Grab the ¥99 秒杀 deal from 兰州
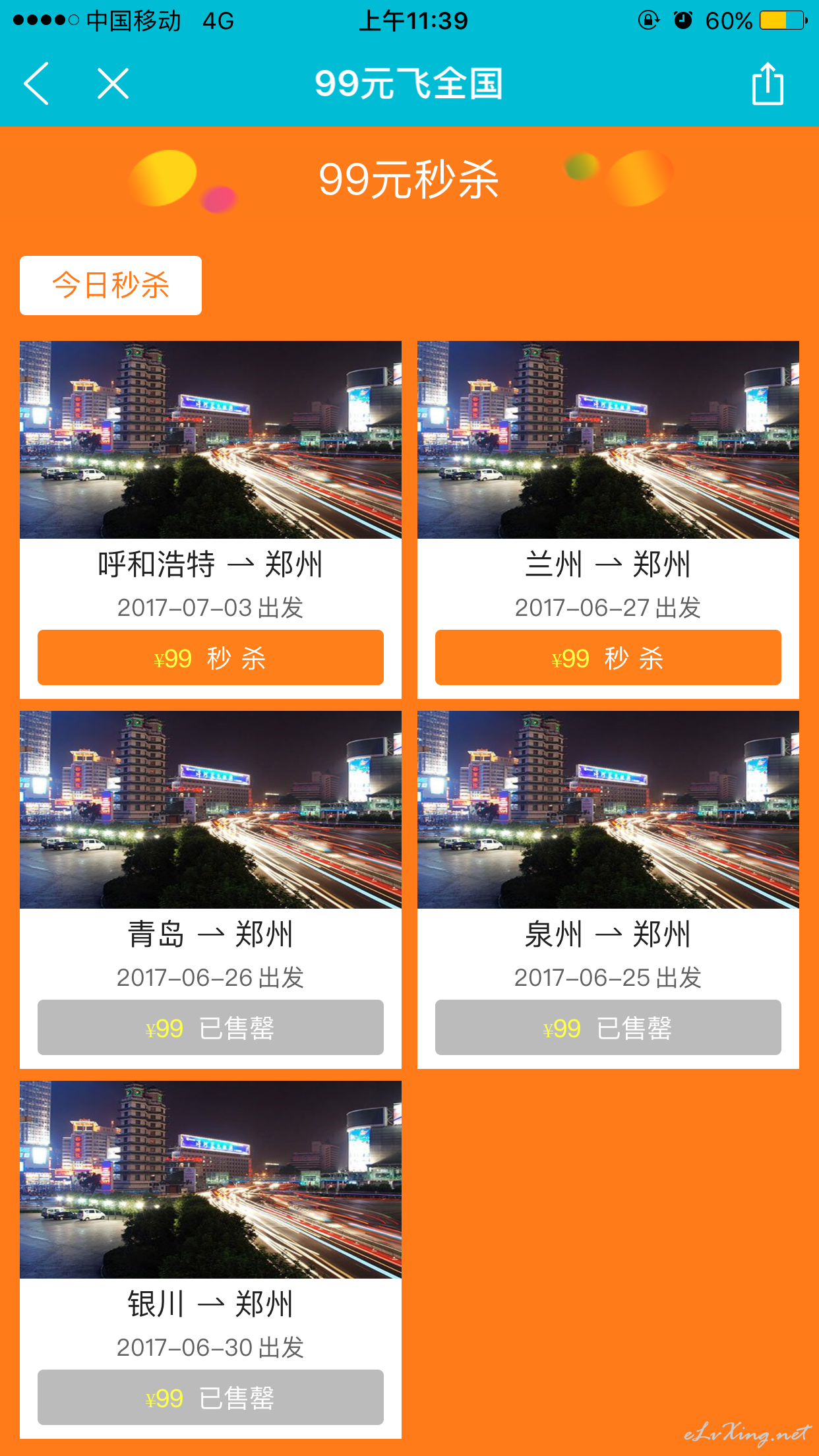819x1456 pixels. tap(608, 657)
